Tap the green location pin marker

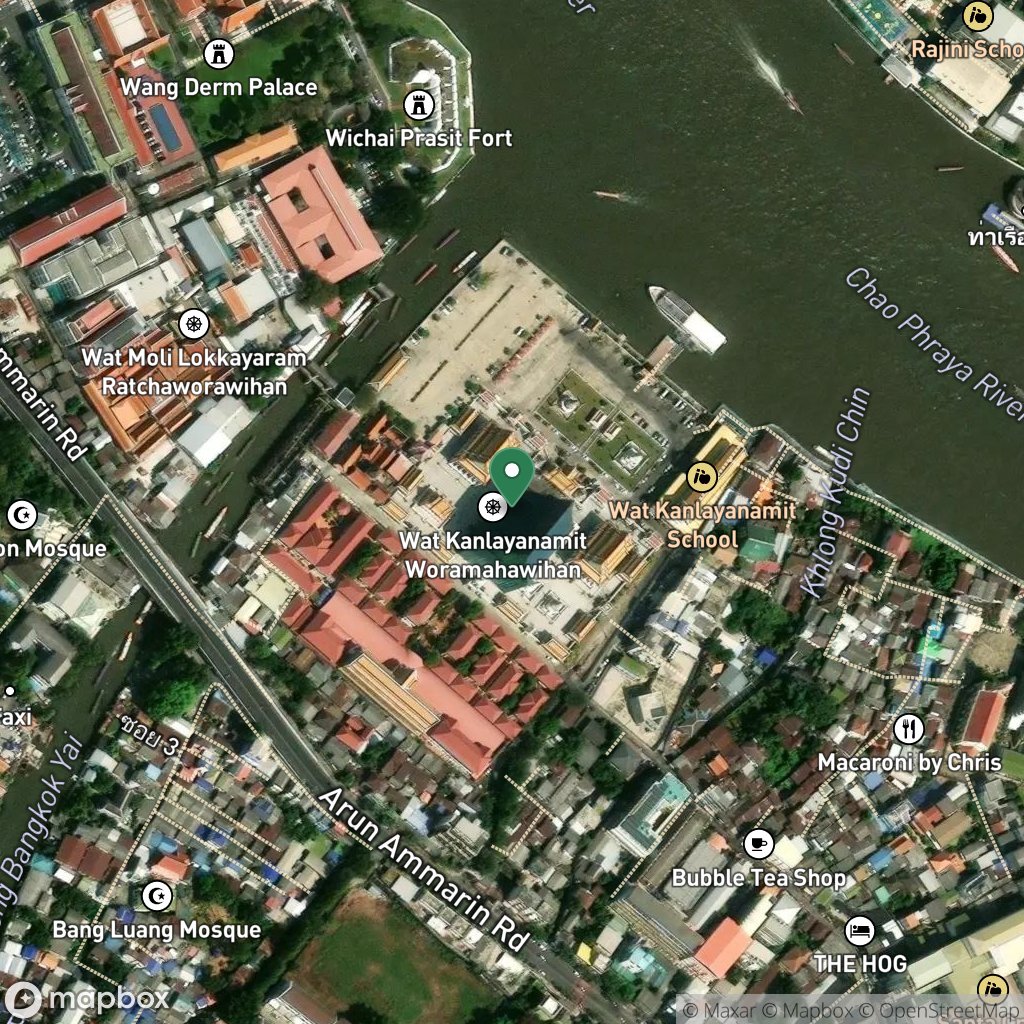coord(512,477)
